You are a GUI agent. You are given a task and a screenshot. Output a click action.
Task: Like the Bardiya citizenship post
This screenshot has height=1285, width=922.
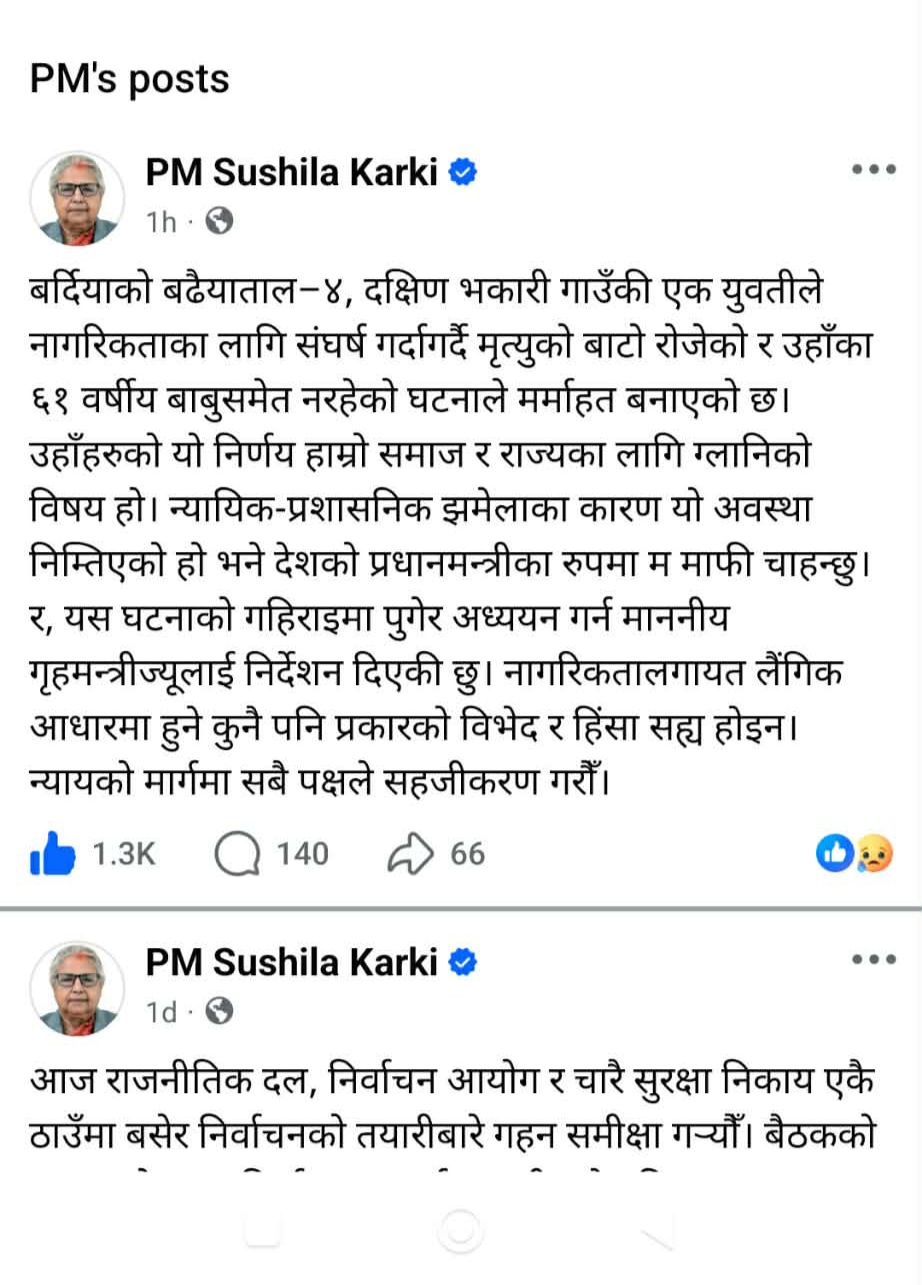coord(55,854)
